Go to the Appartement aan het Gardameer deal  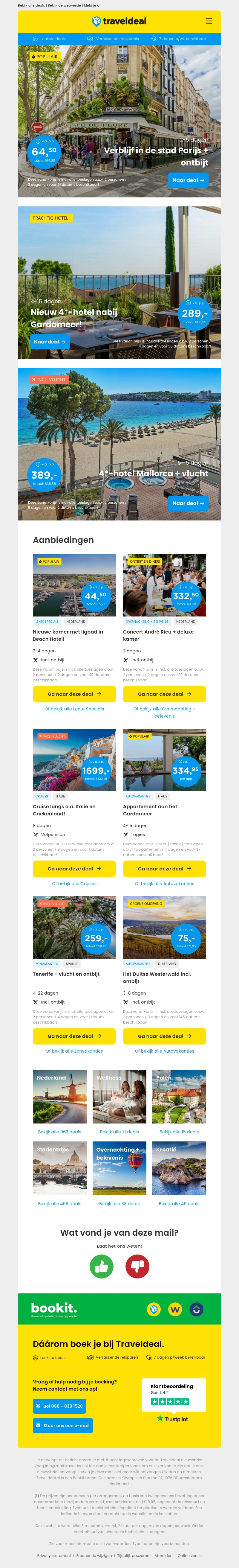(164, 868)
